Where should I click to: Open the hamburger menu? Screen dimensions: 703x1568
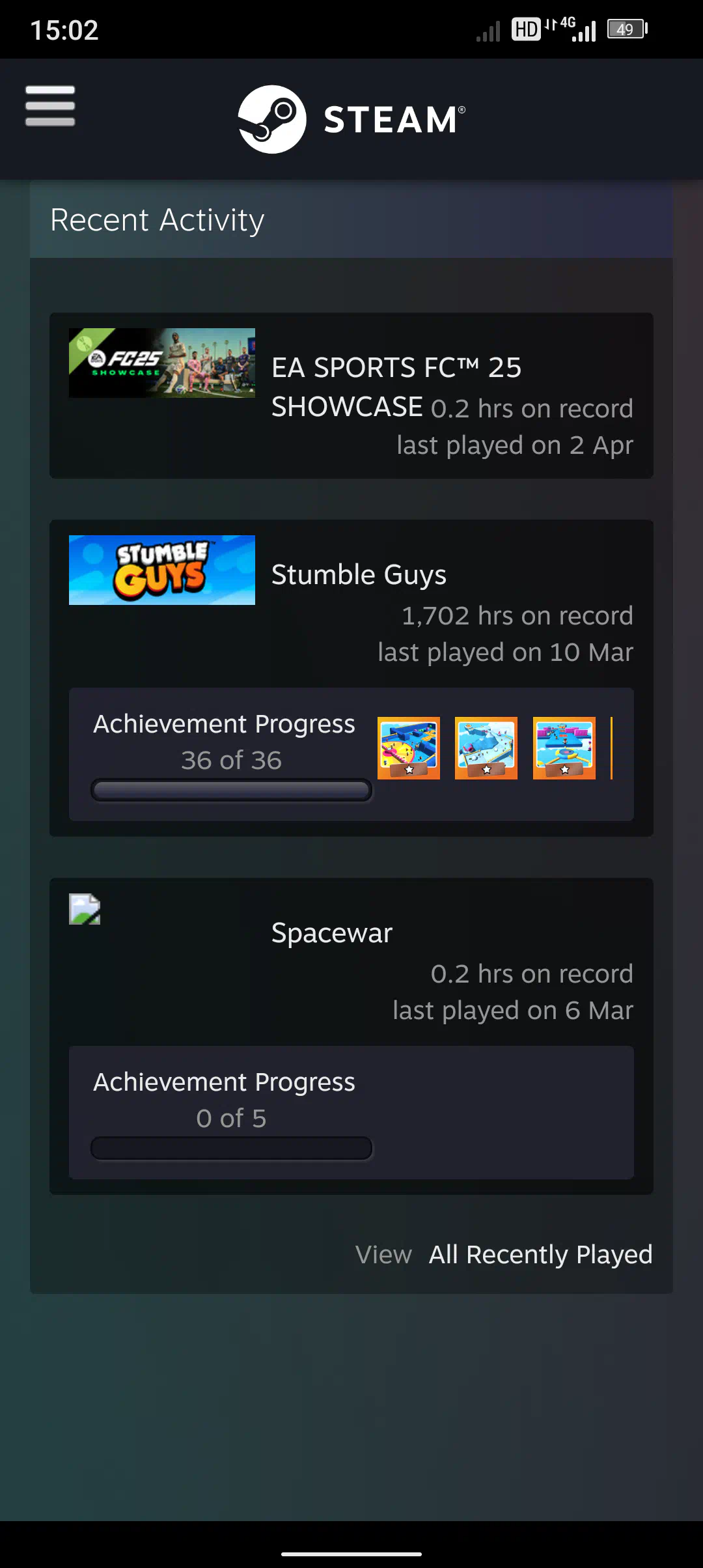click(50, 106)
